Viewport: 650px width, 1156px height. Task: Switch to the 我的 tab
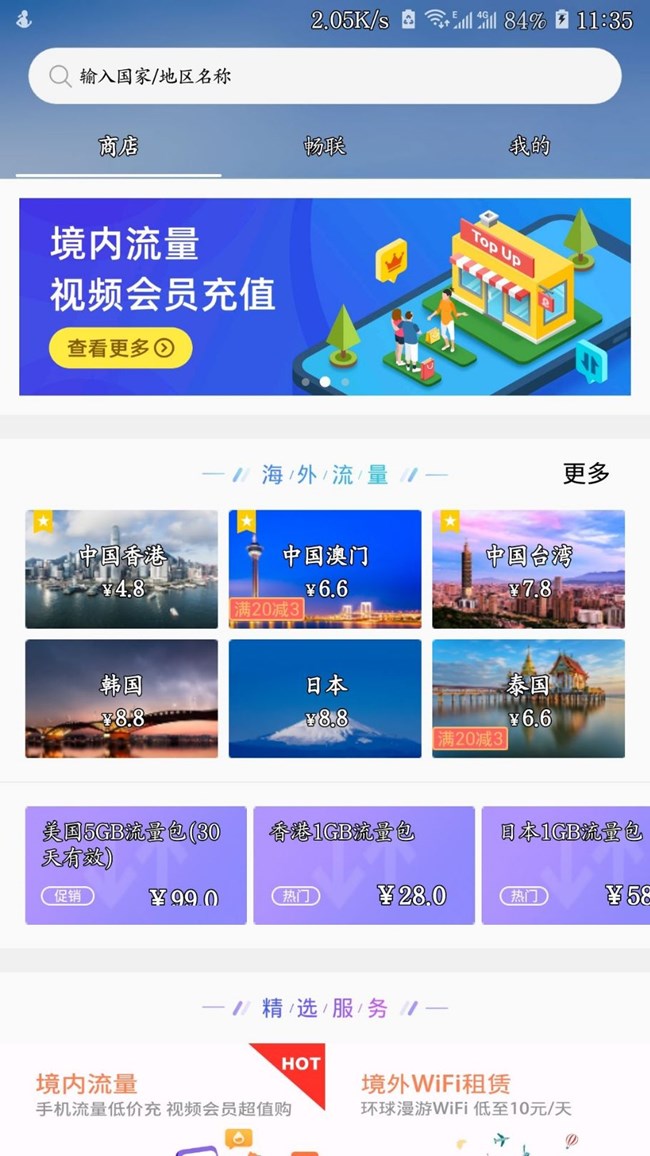[x=530, y=146]
